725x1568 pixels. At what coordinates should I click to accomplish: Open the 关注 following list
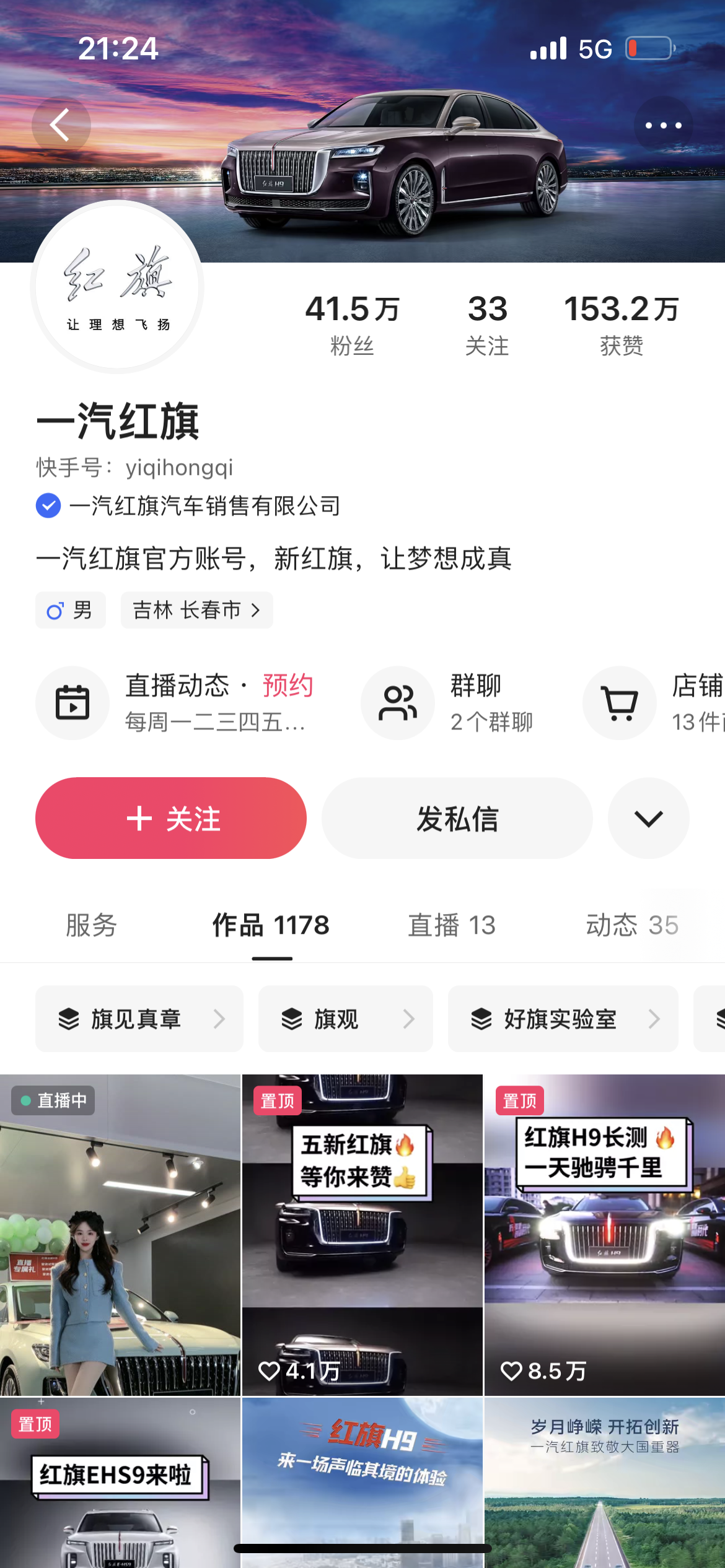click(487, 324)
